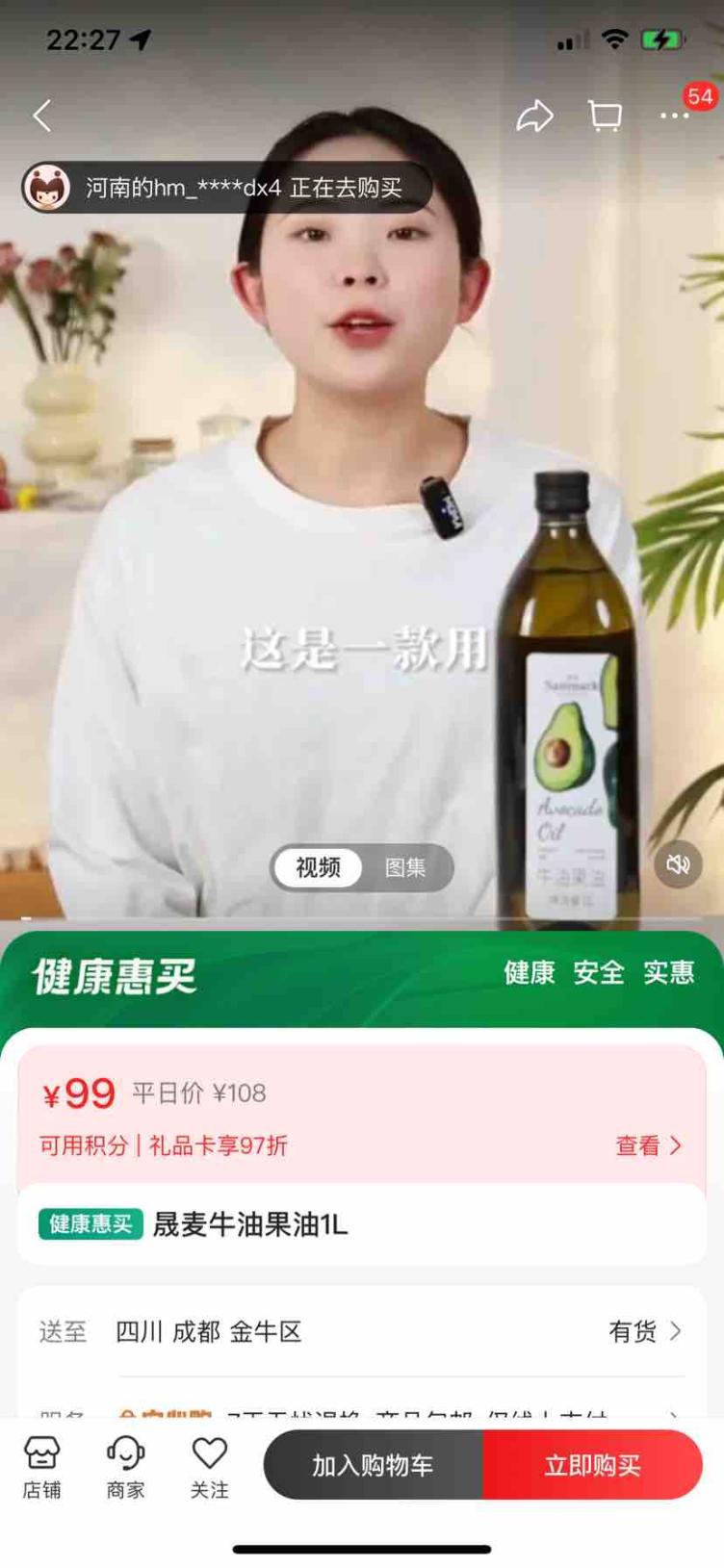Open the overflow menu with 54 badge

tap(675, 116)
